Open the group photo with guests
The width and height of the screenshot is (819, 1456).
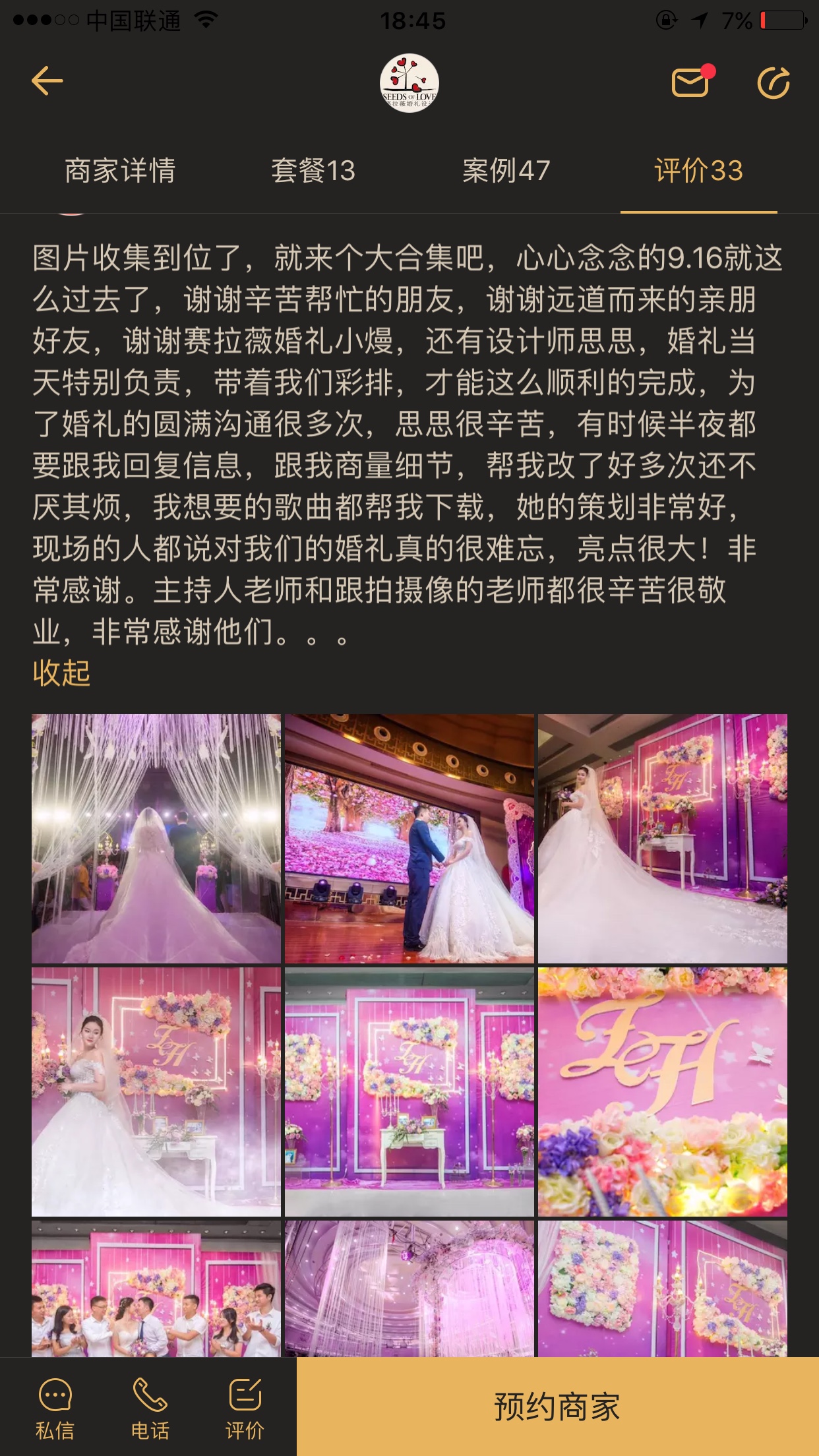point(156,1289)
